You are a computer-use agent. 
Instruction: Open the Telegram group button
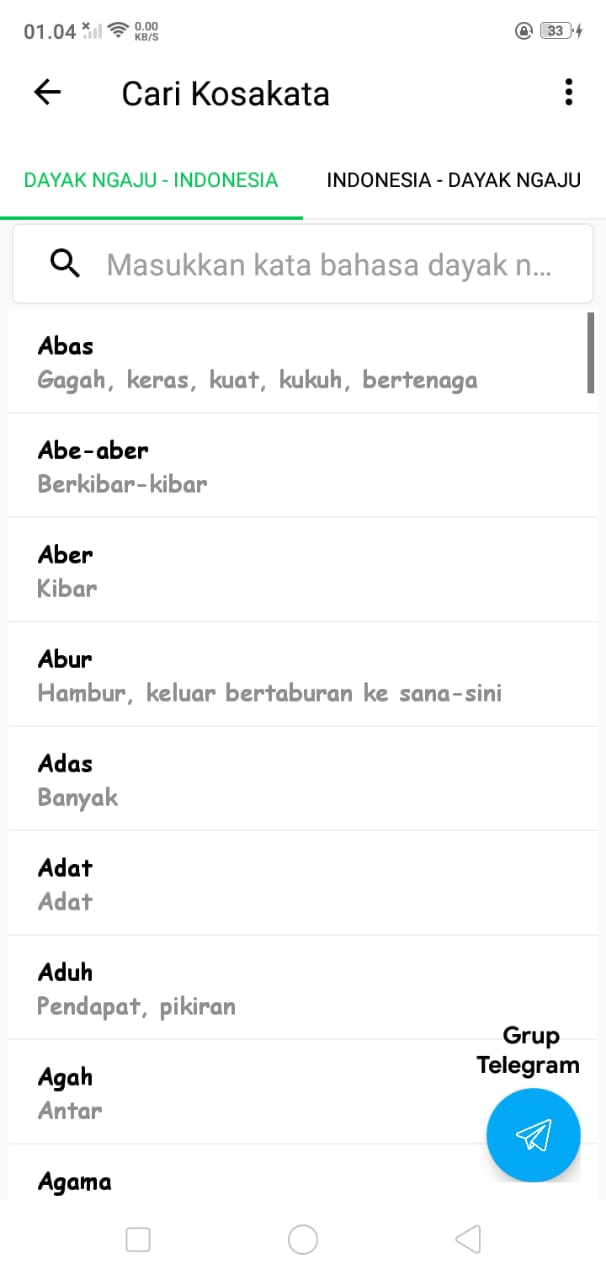[533, 1135]
